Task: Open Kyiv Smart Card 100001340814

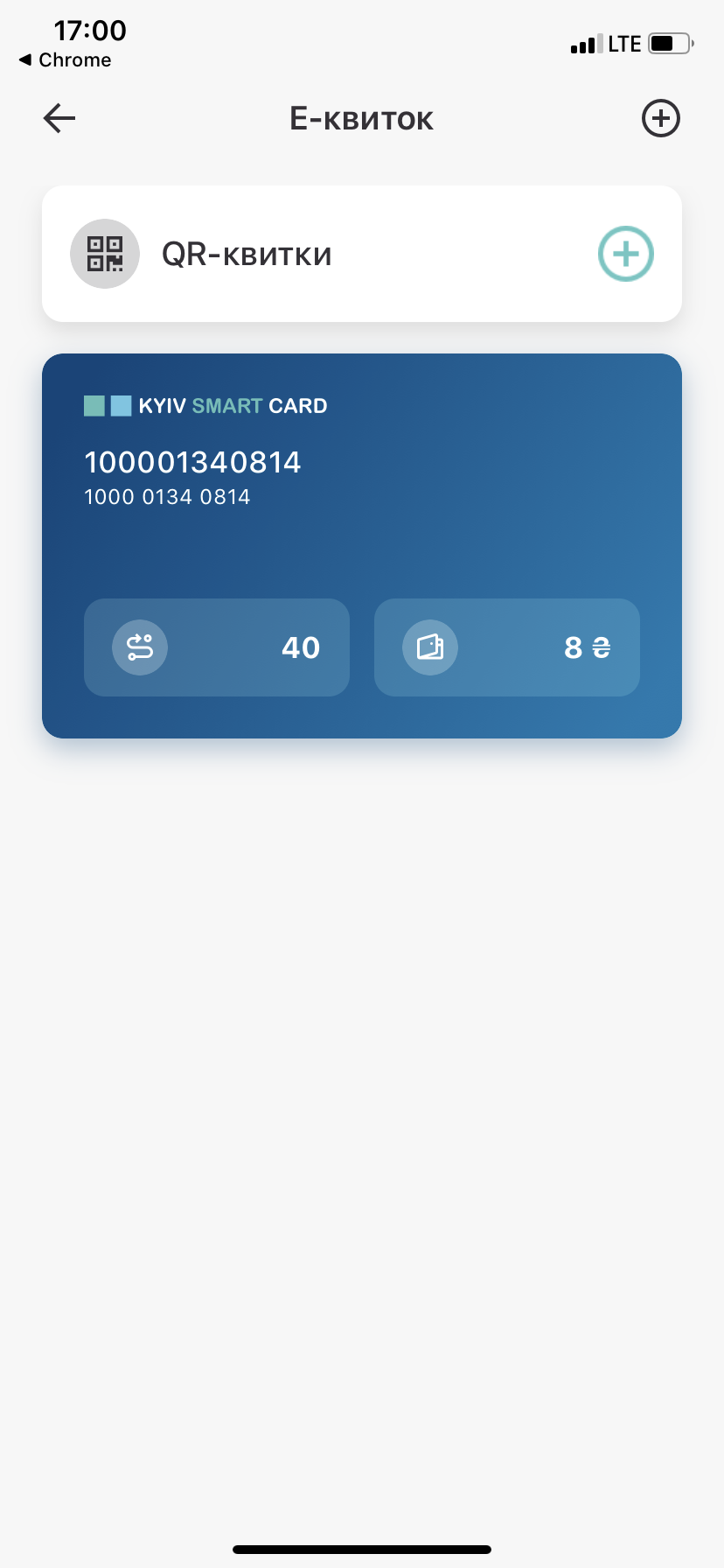Action: pyautogui.click(x=362, y=490)
